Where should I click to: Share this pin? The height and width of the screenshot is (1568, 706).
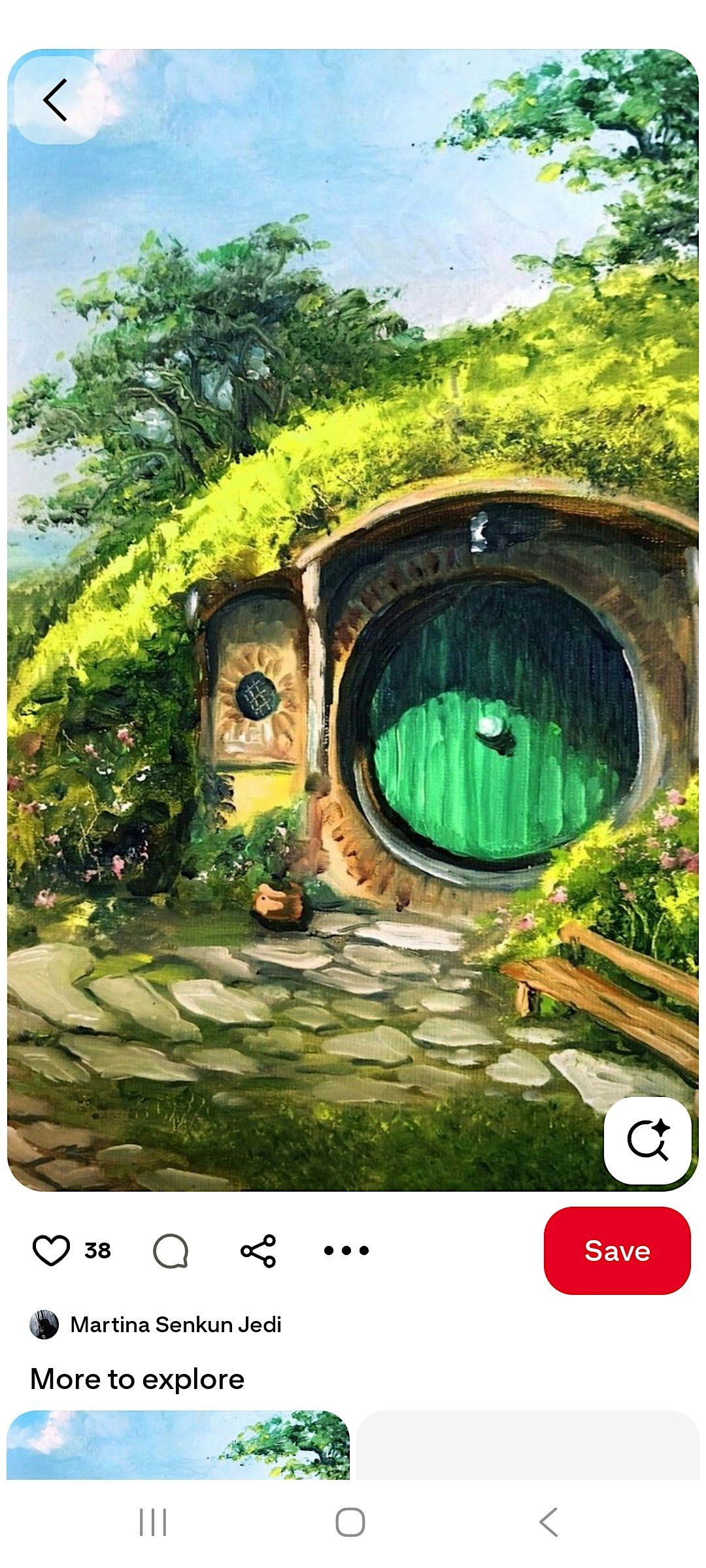258,1251
